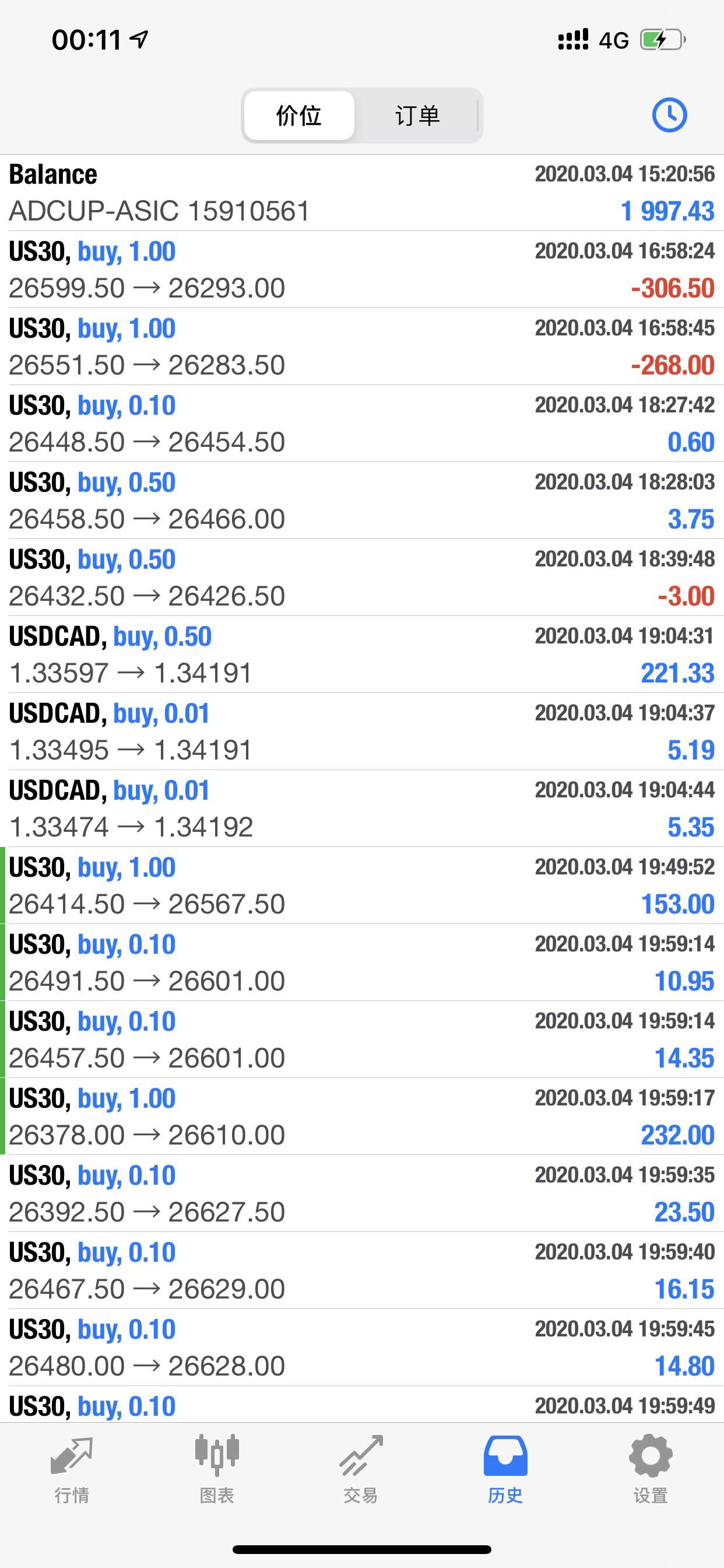Select the 价位 segment
The height and width of the screenshot is (1568, 724).
point(299,116)
